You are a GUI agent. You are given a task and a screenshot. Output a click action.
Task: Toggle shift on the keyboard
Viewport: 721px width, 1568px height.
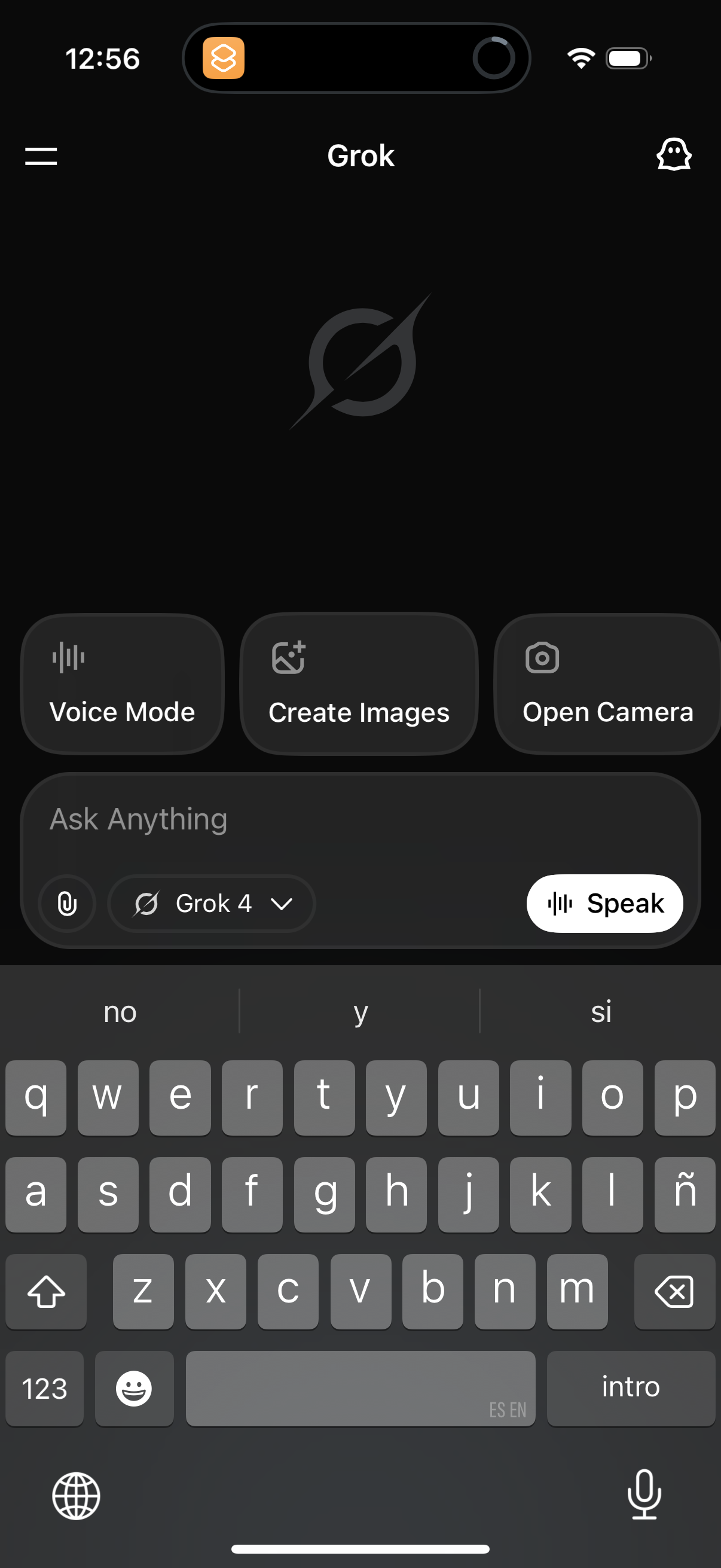46,1291
